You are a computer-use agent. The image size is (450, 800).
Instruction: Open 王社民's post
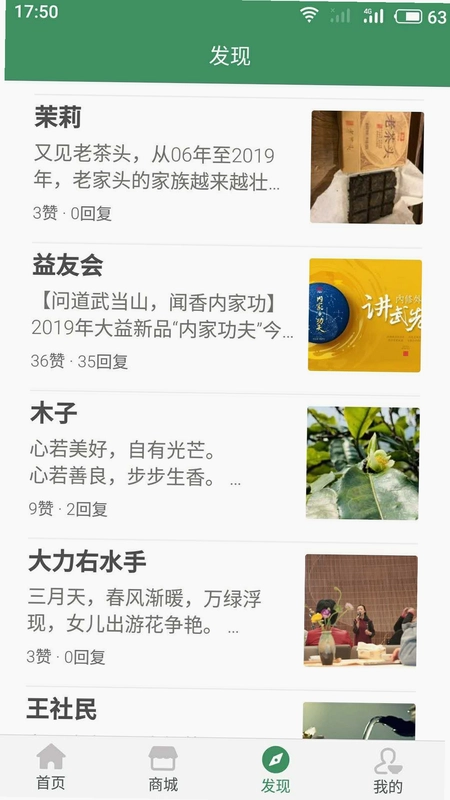click(221, 713)
